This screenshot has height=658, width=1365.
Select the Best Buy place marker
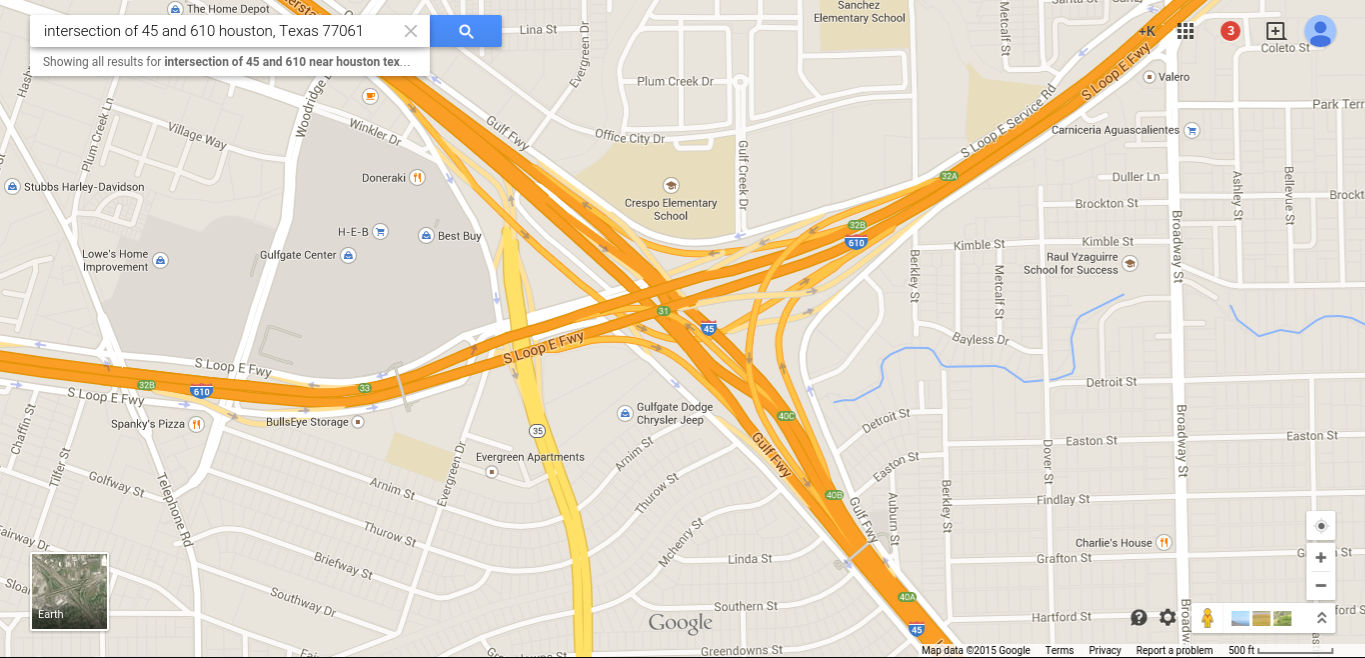(x=427, y=236)
